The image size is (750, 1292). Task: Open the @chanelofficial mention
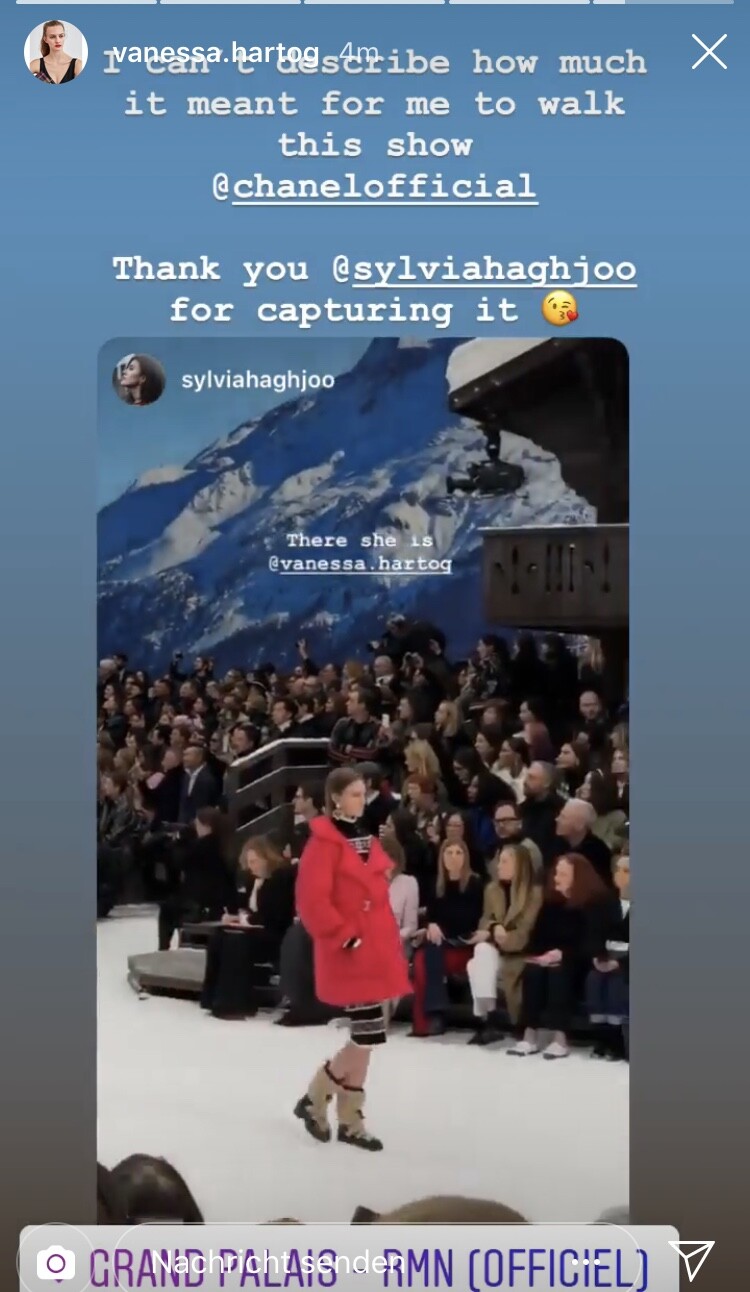(x=375, y=186)
